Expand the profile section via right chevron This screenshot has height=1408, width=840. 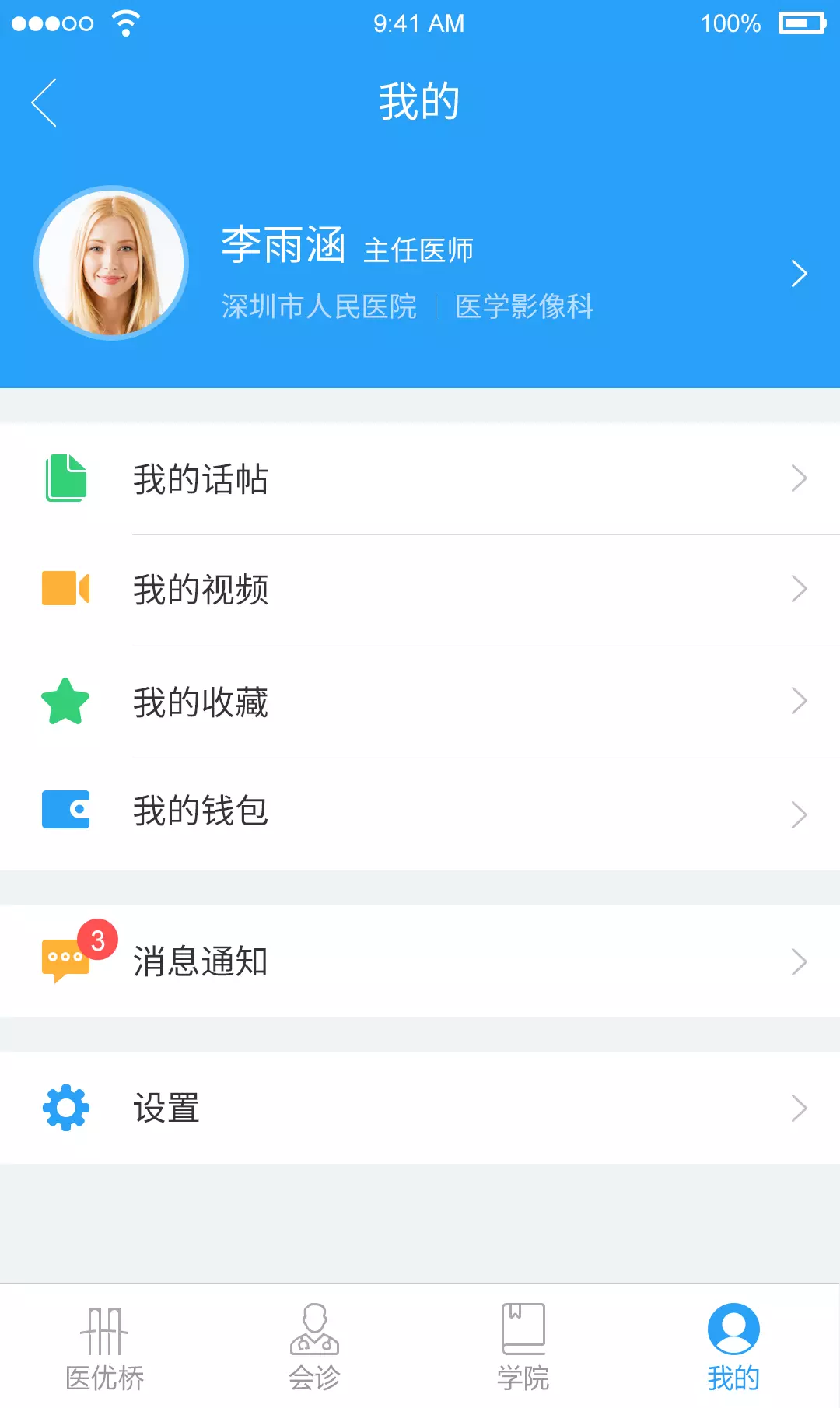coord(799,274)
